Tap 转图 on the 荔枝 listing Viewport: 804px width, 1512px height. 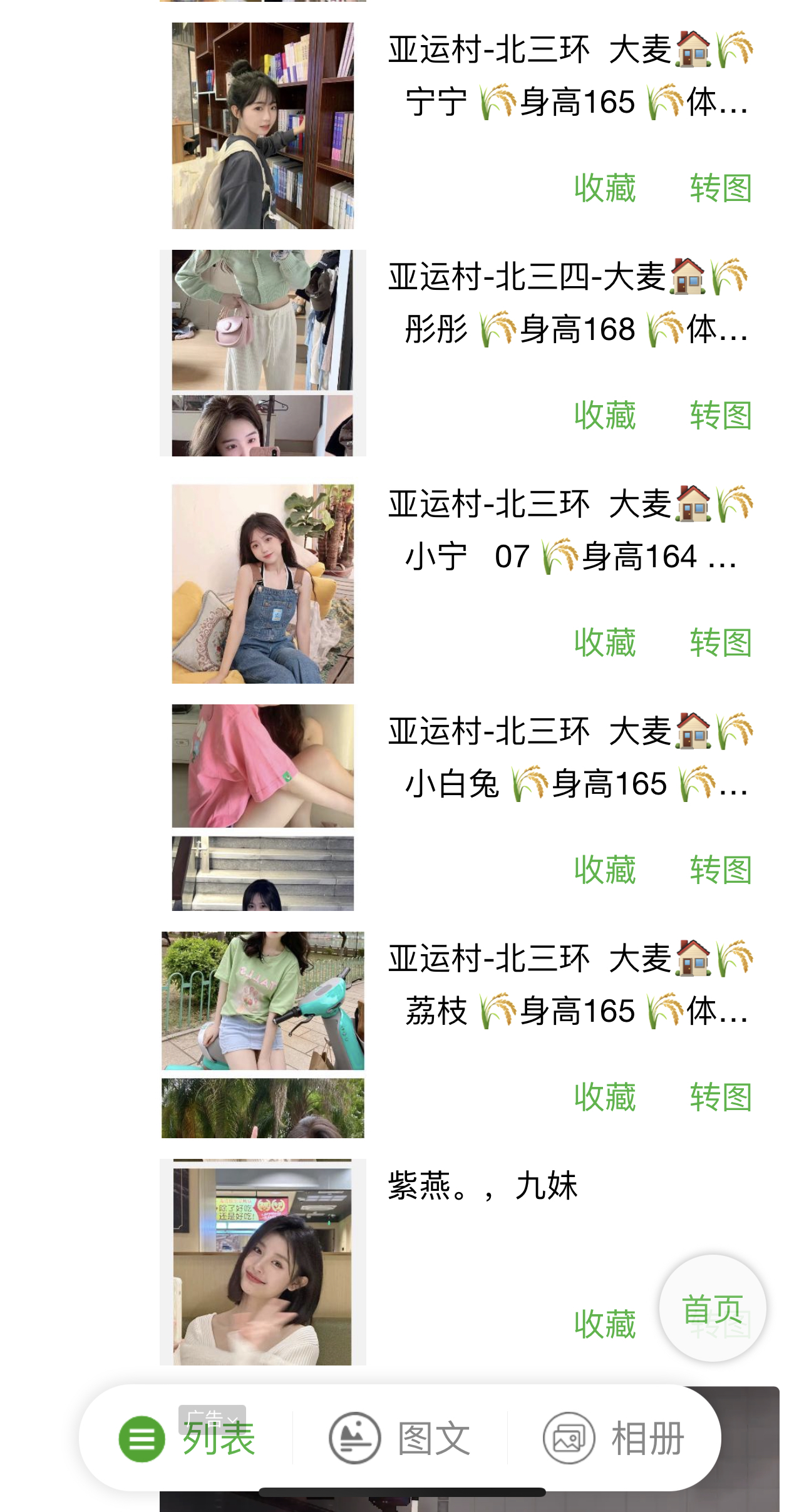point(721,1098)
